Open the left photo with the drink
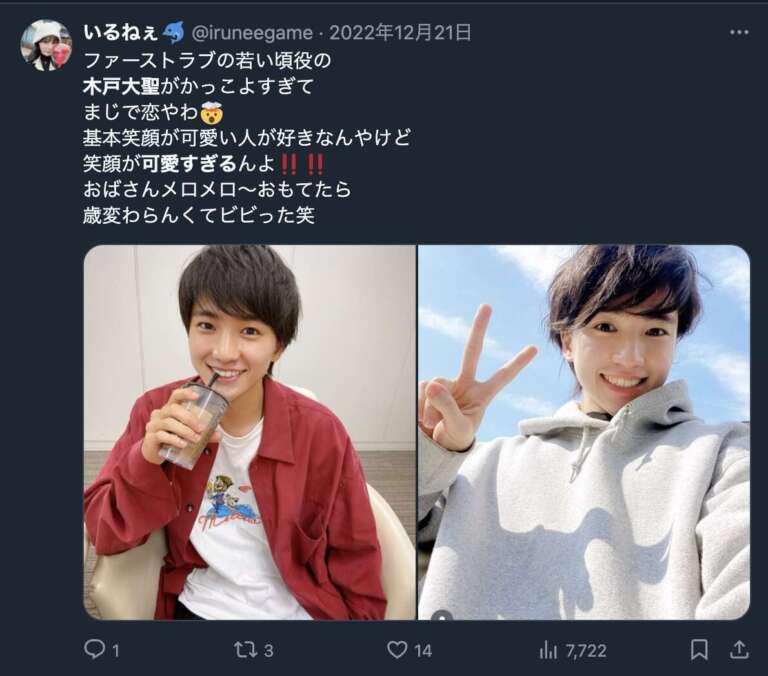The height and width of the screenshot is (676, 768). [x=249, y=432]
